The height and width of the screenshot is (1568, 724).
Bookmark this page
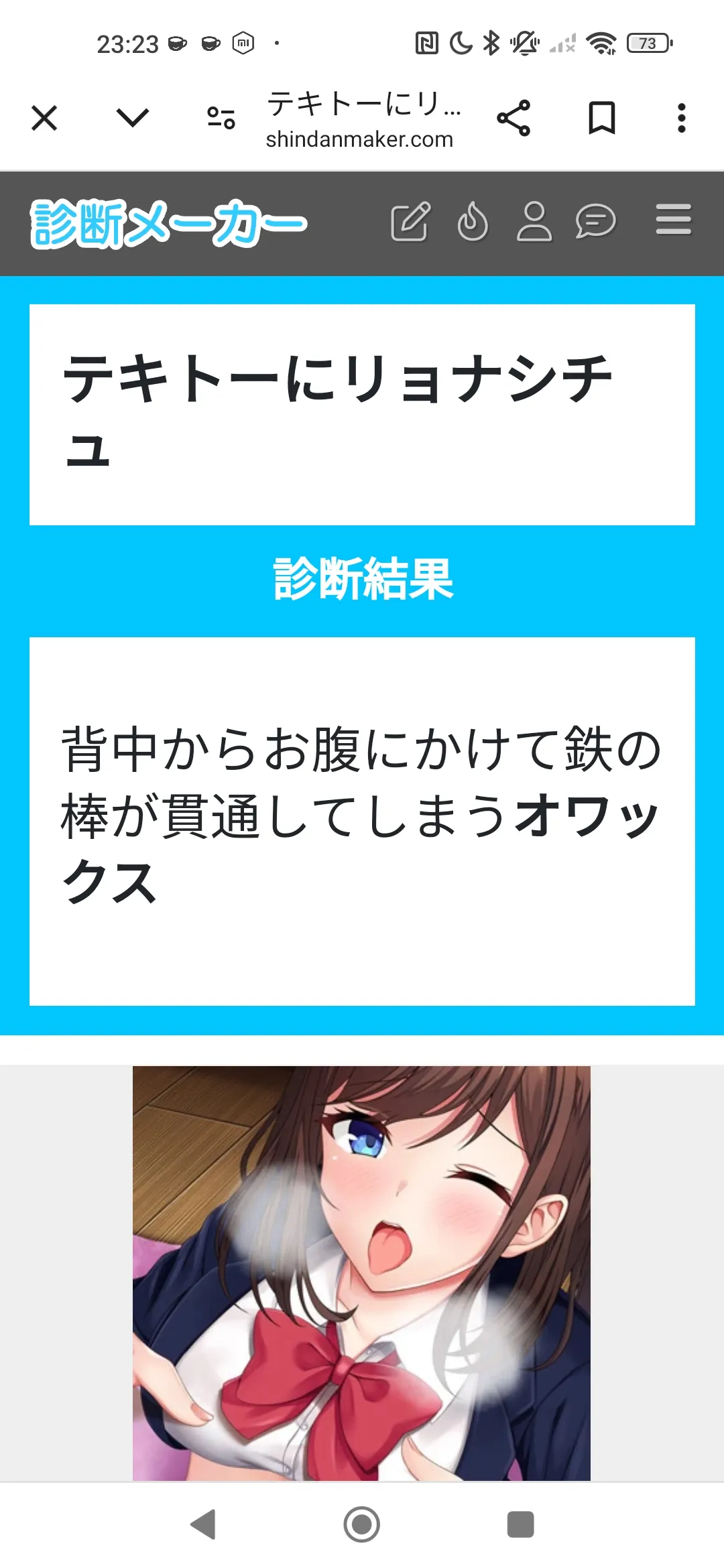pyautogui.click(x=602, y=119)
